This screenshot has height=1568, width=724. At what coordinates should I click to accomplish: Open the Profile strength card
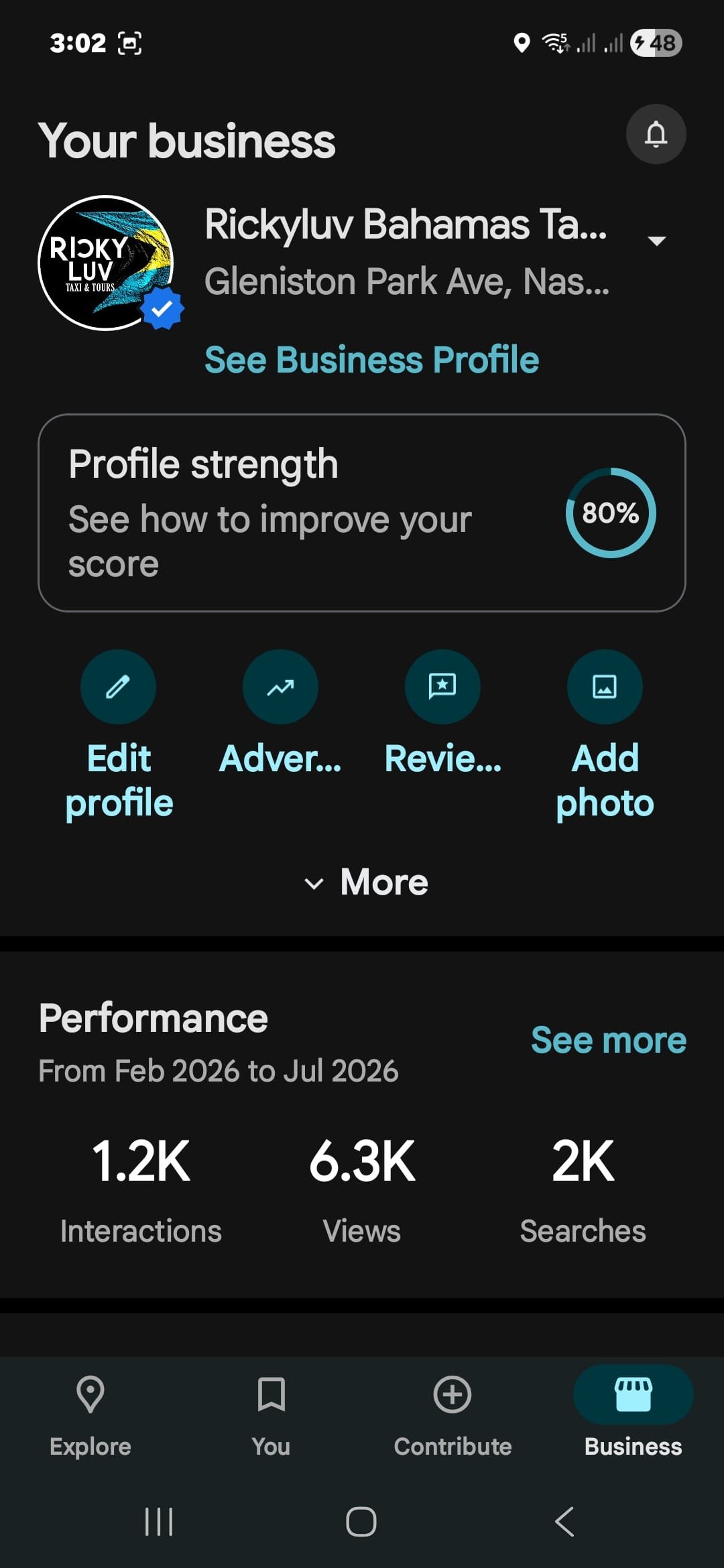(362, 513)
